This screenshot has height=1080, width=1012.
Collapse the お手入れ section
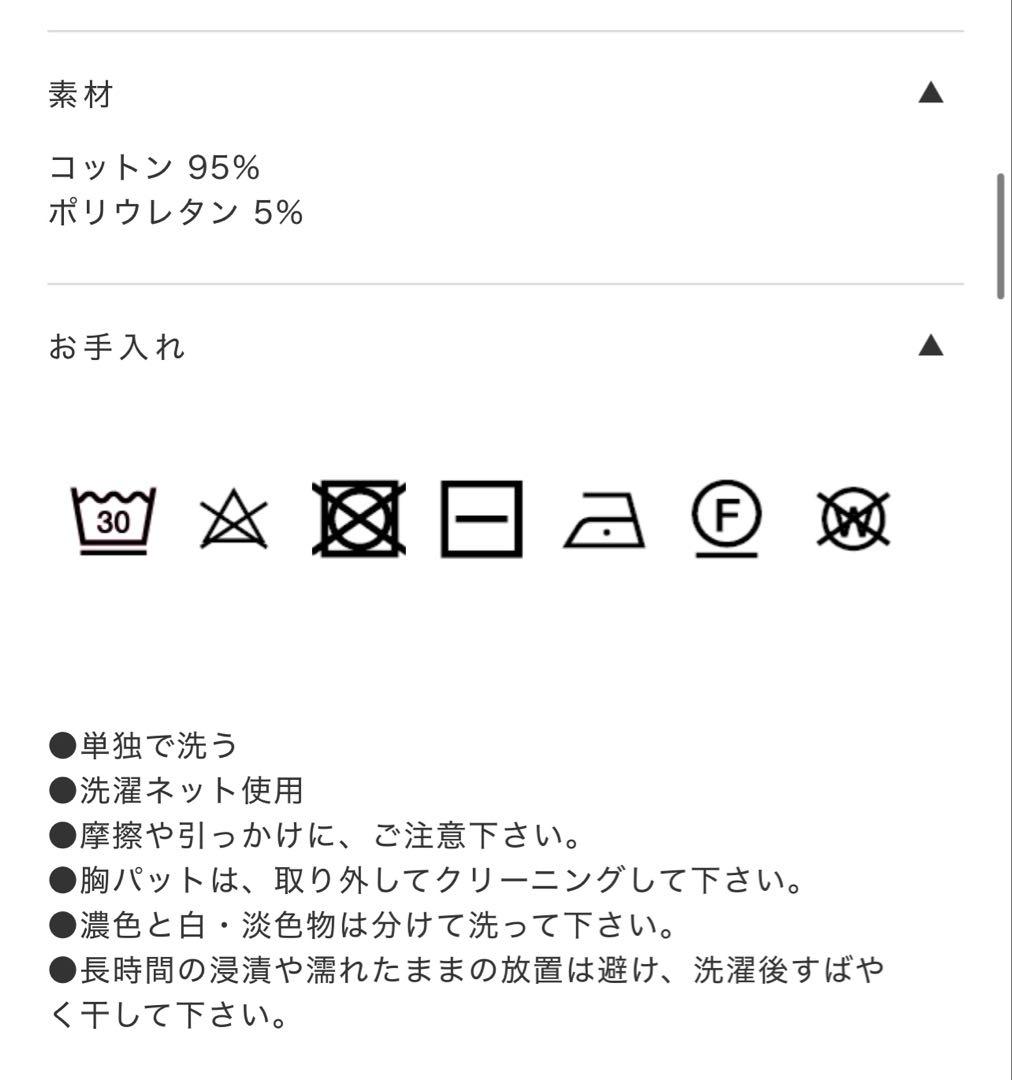(932, 346)
